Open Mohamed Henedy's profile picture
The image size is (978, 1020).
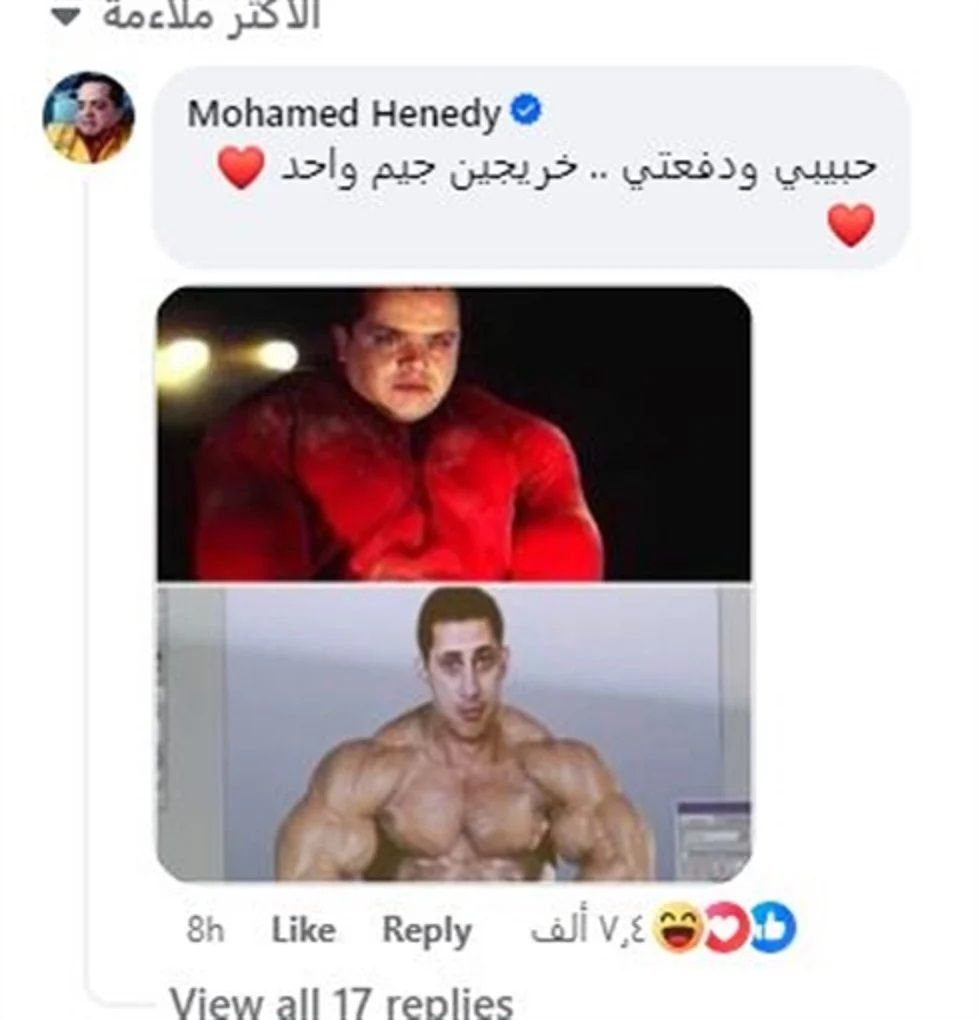[88, 117]
